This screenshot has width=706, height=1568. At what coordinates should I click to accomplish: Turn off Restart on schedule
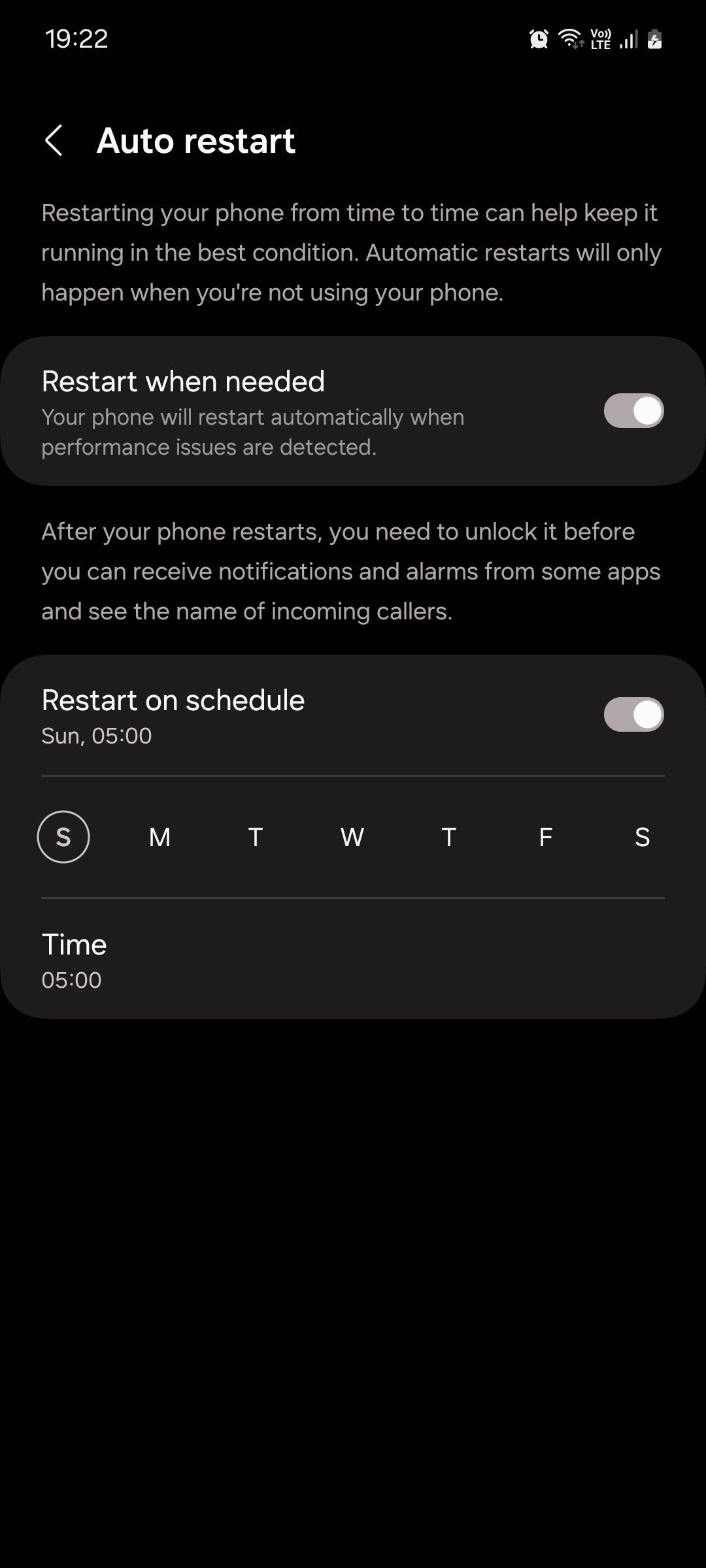(x=633, y=714)
